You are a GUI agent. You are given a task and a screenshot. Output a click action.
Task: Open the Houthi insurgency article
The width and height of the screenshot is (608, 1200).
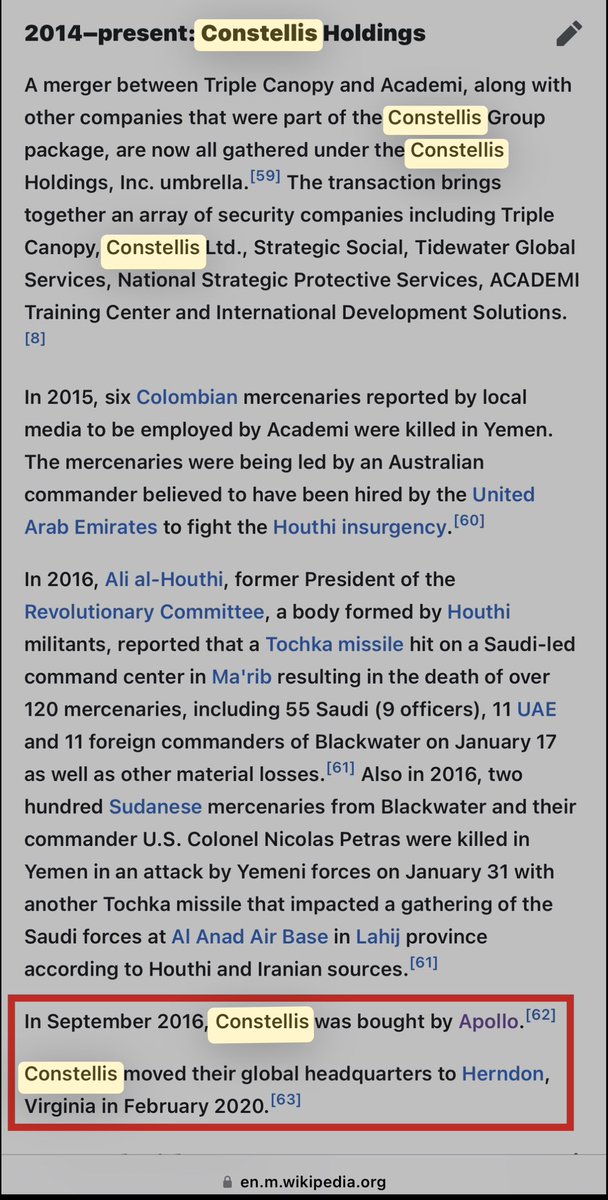point(359,527)
